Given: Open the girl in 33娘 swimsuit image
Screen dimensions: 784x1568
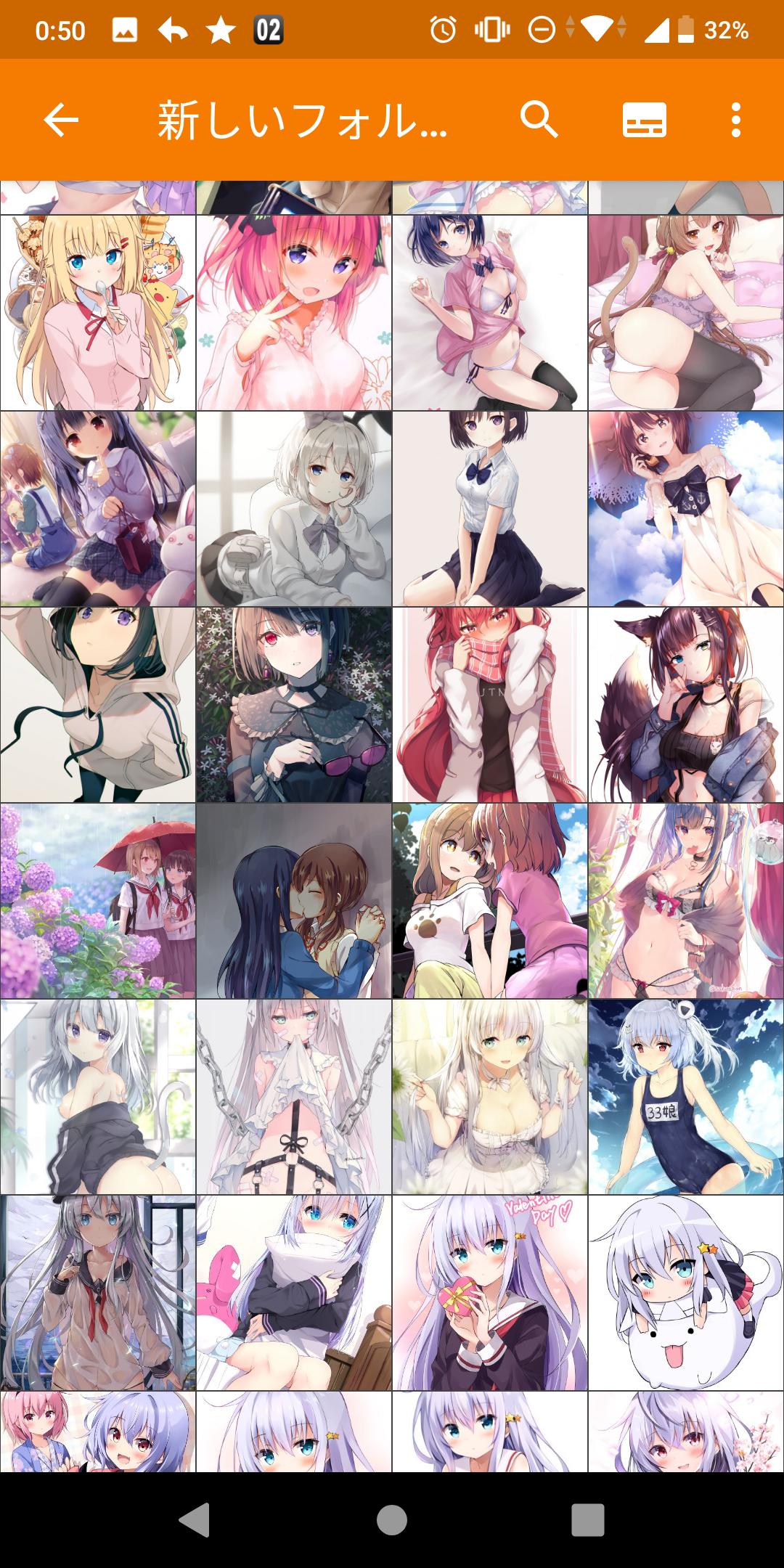Looking at the screenshot, I should (686, 1097).
